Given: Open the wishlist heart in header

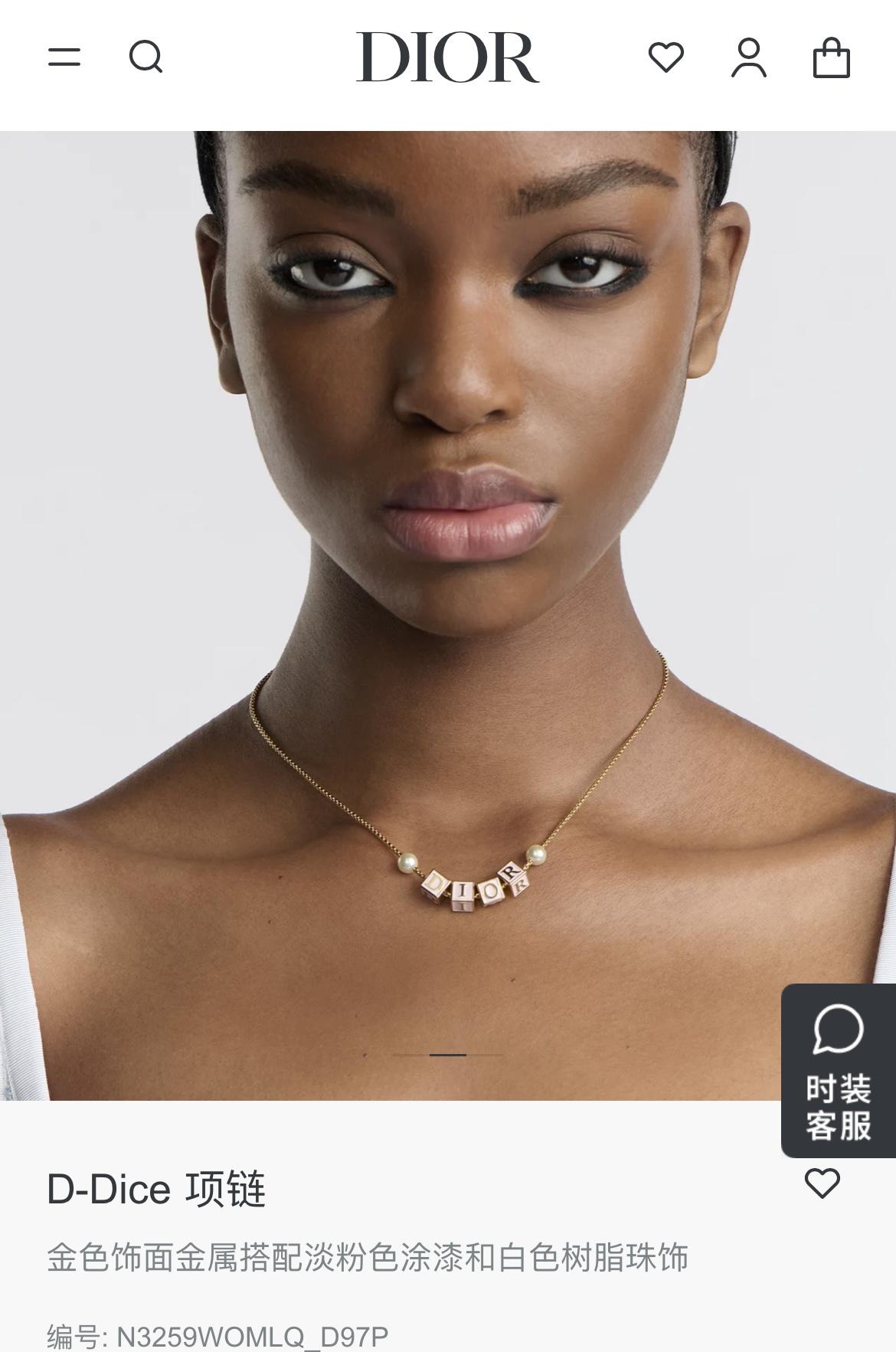Looking at the screenshot, I should (666, 57).
